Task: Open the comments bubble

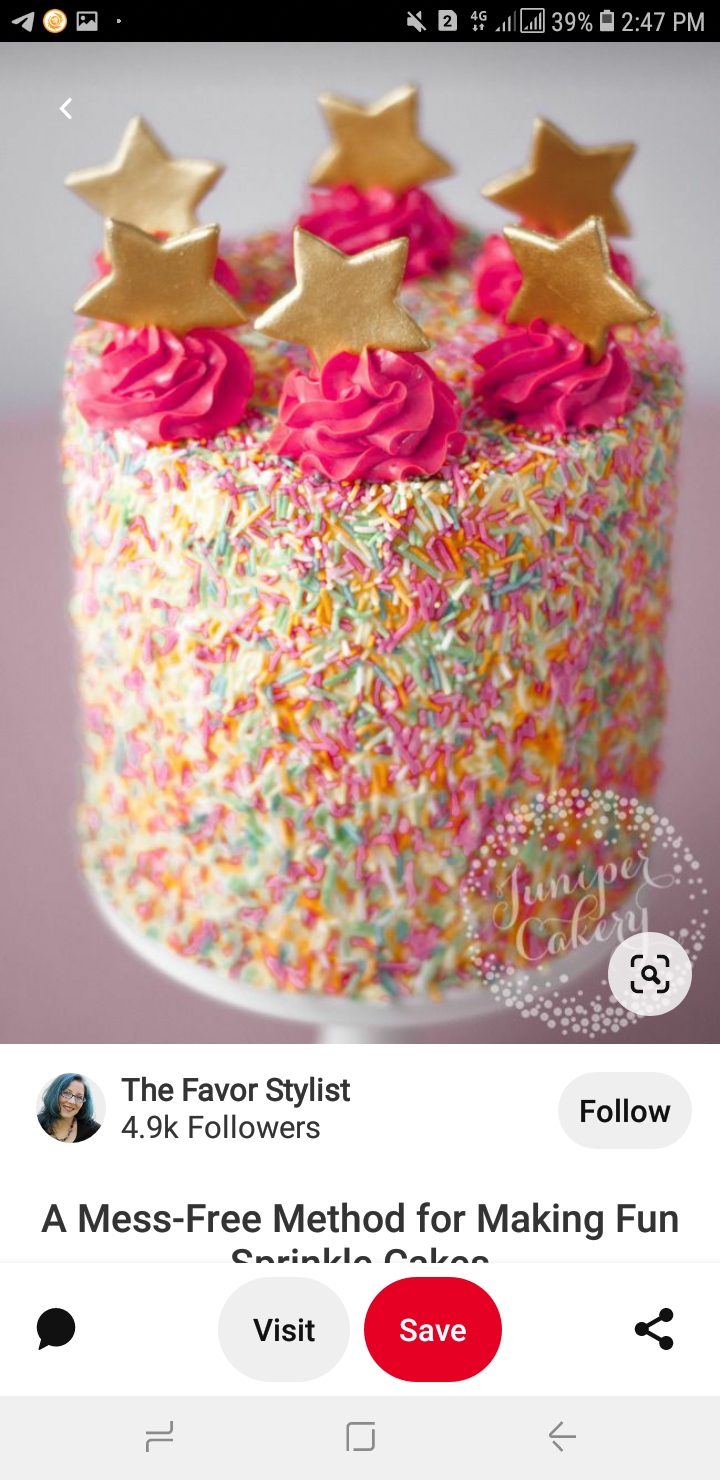Action: (56, 1329)
